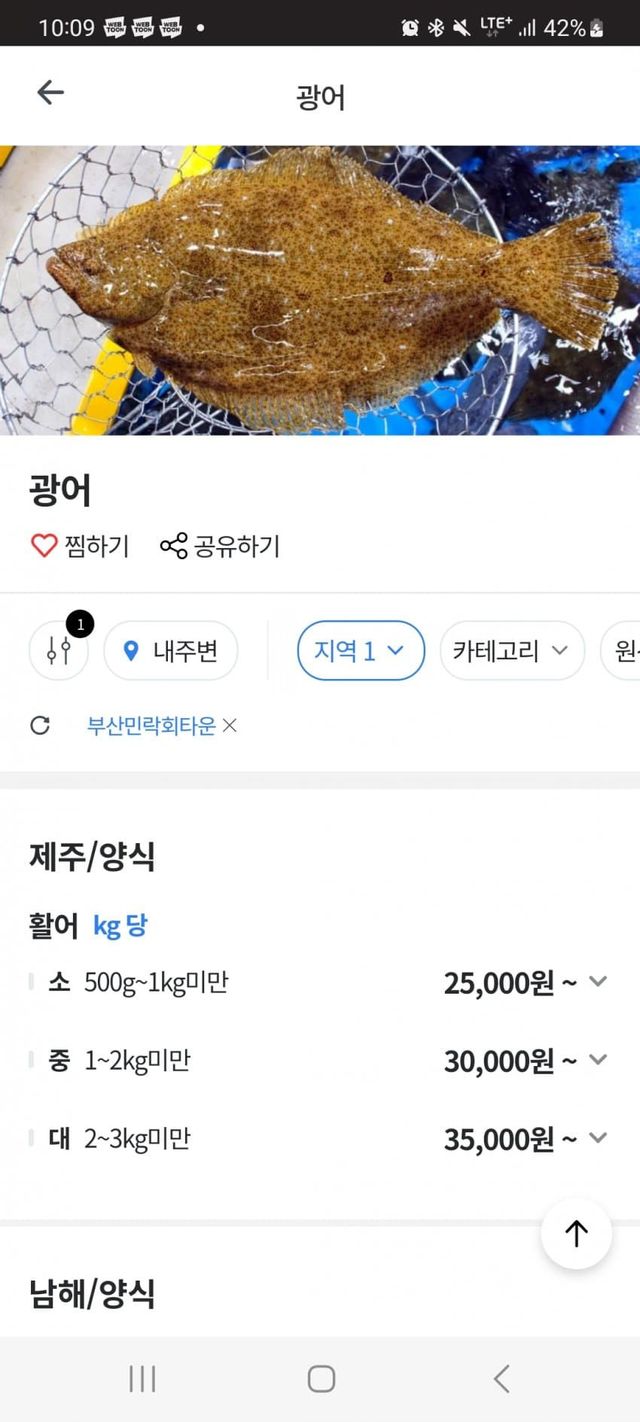Open the 카테고리 dropdown
The height and width of the screenshot is (1422, 640).
pyautogui.click(x=511, y=651)
